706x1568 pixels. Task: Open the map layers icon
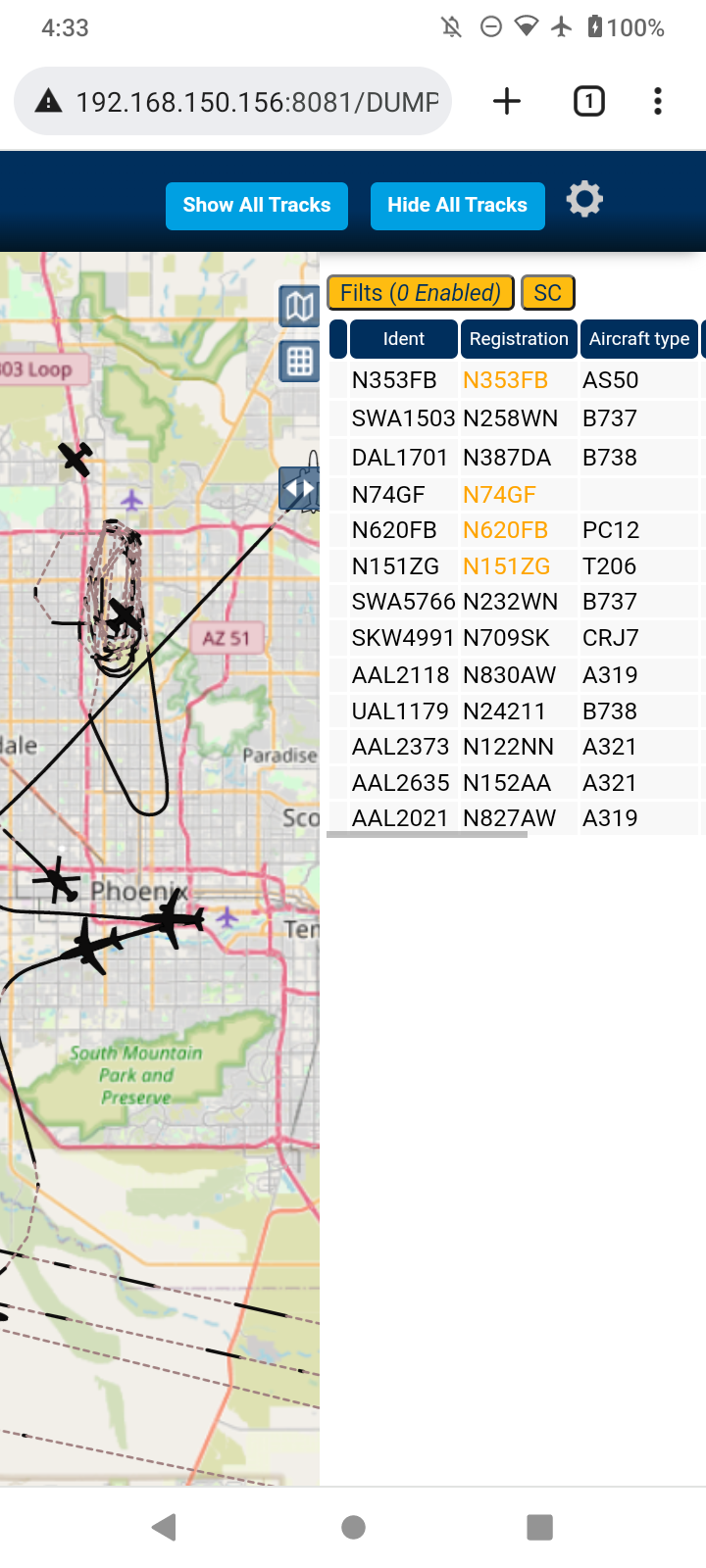299,307
